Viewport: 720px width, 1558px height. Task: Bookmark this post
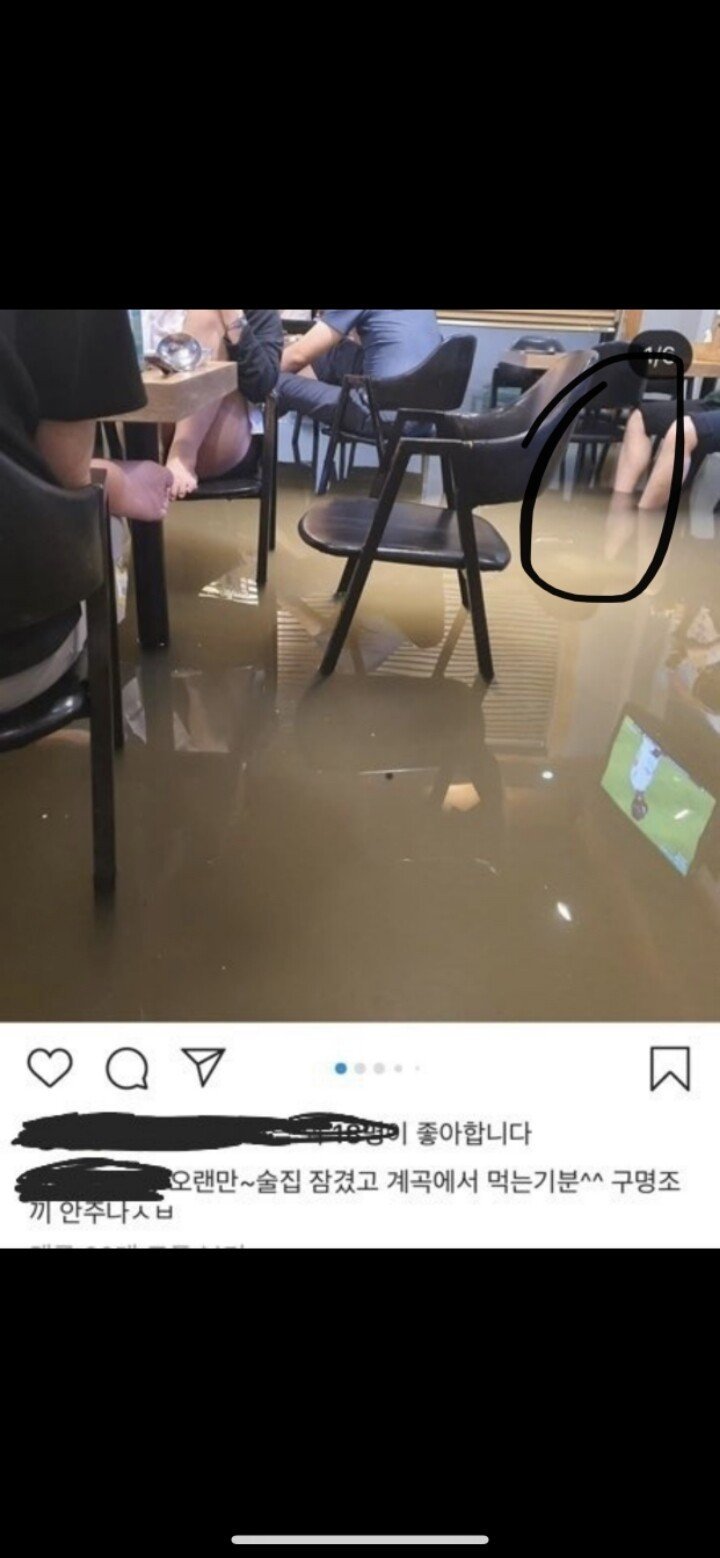(x=669, y=1068)
